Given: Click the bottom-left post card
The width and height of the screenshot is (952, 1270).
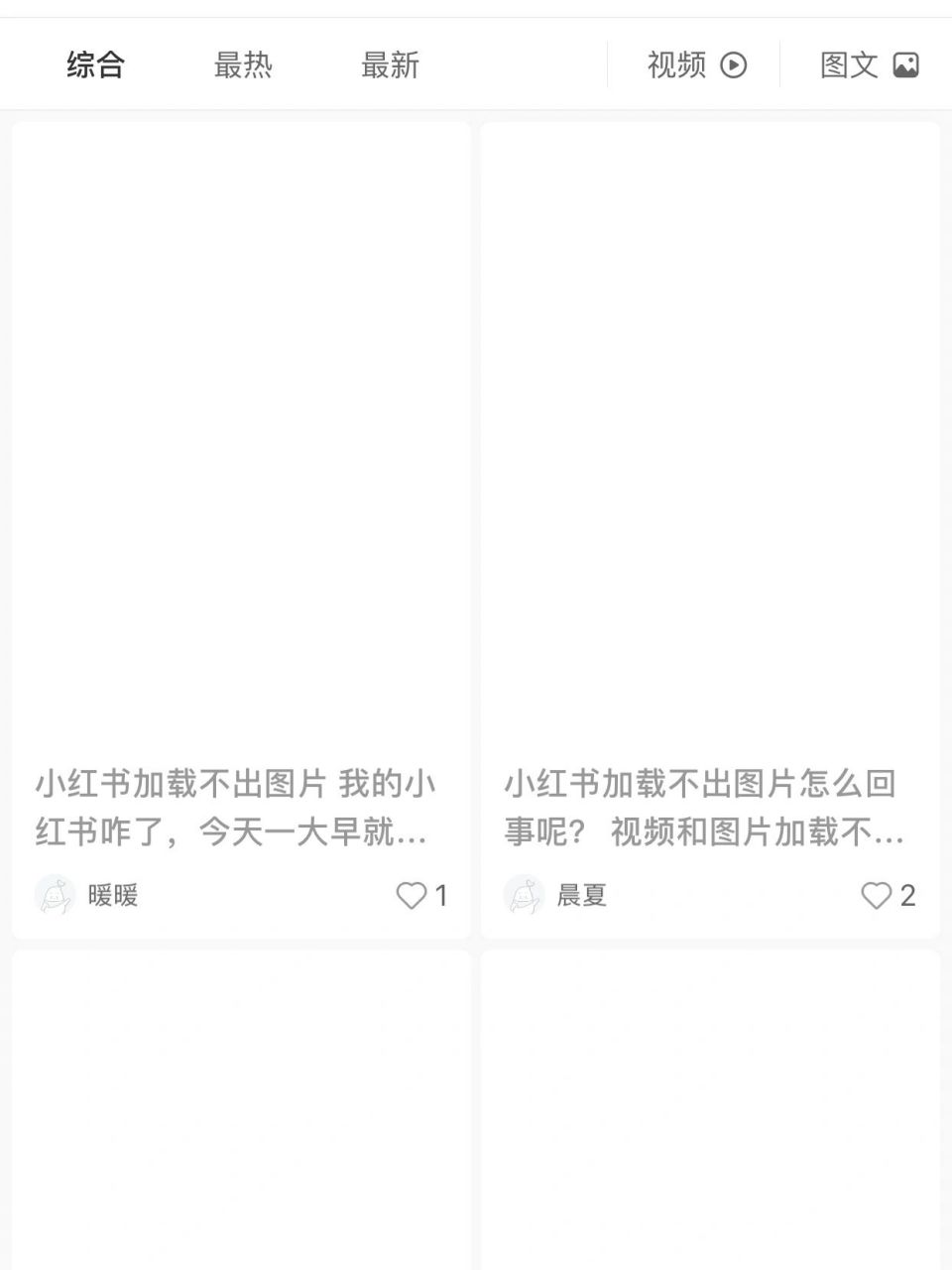Looking at the screenshot, I should (x=240, y=1111).
